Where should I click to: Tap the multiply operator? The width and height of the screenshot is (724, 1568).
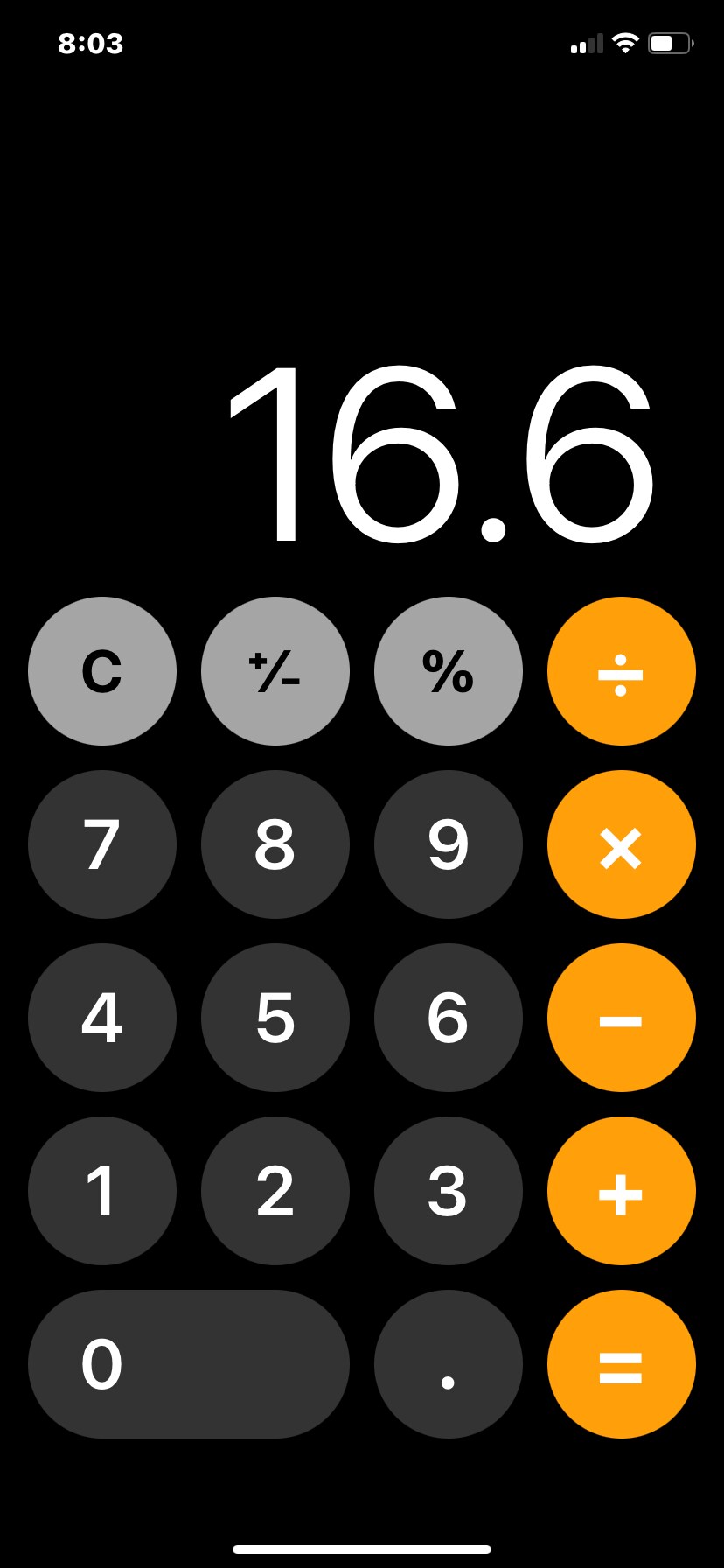click(621, 844)
